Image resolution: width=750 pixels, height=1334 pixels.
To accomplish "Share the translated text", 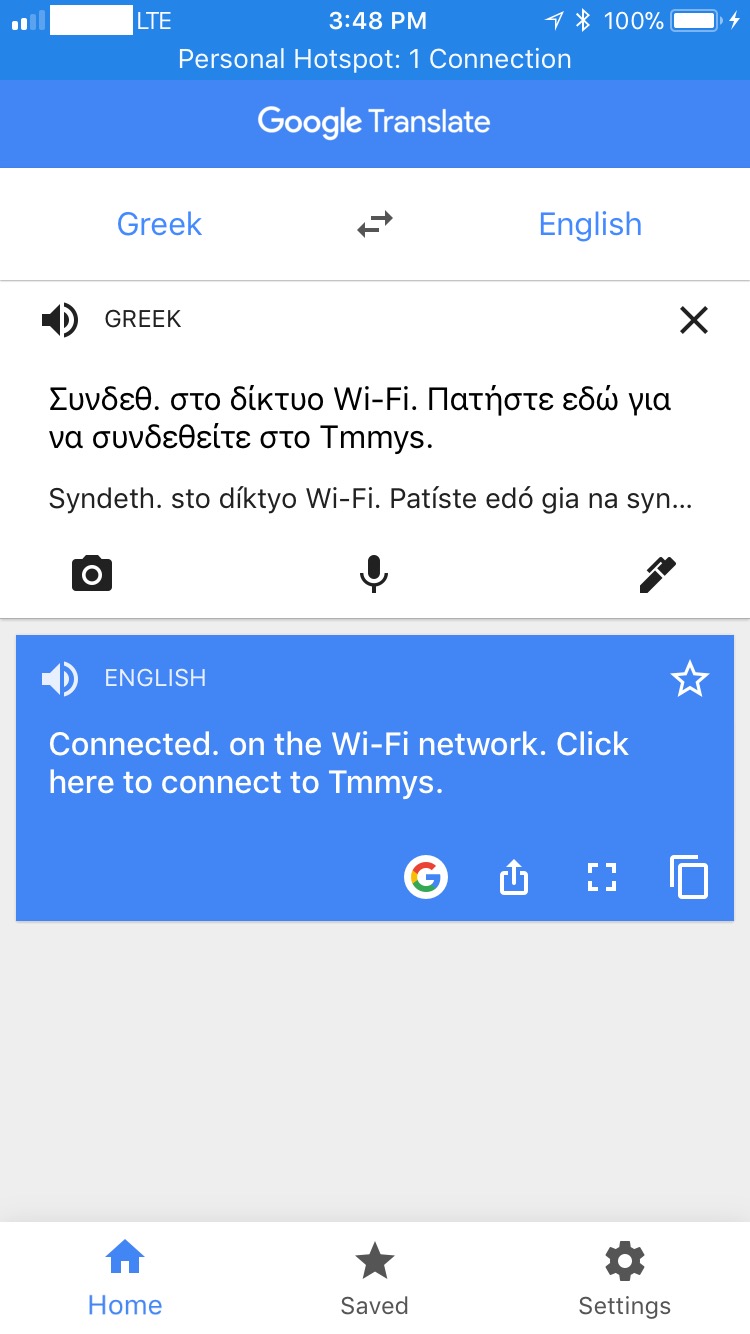I will pyautogui.click(x=513, y=878).
